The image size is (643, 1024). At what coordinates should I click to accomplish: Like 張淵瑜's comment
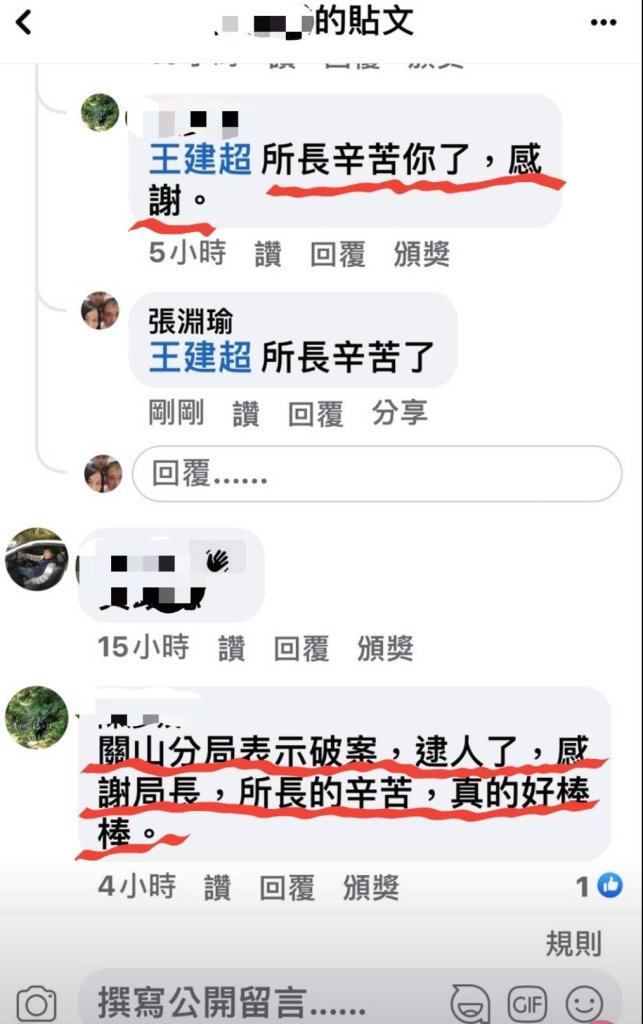[246, 413]
